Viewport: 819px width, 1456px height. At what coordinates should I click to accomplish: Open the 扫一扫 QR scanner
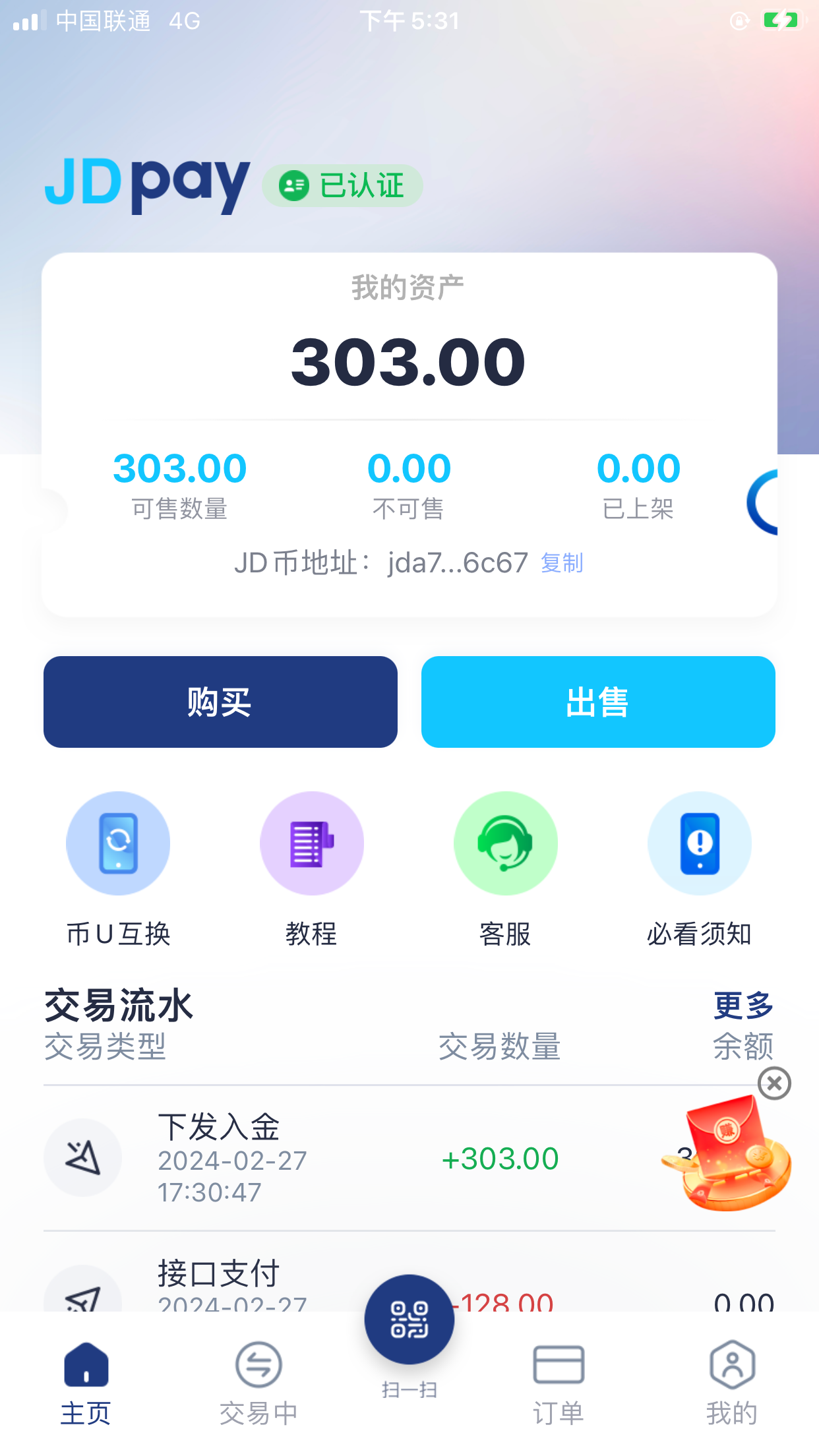pos(409,1320)
